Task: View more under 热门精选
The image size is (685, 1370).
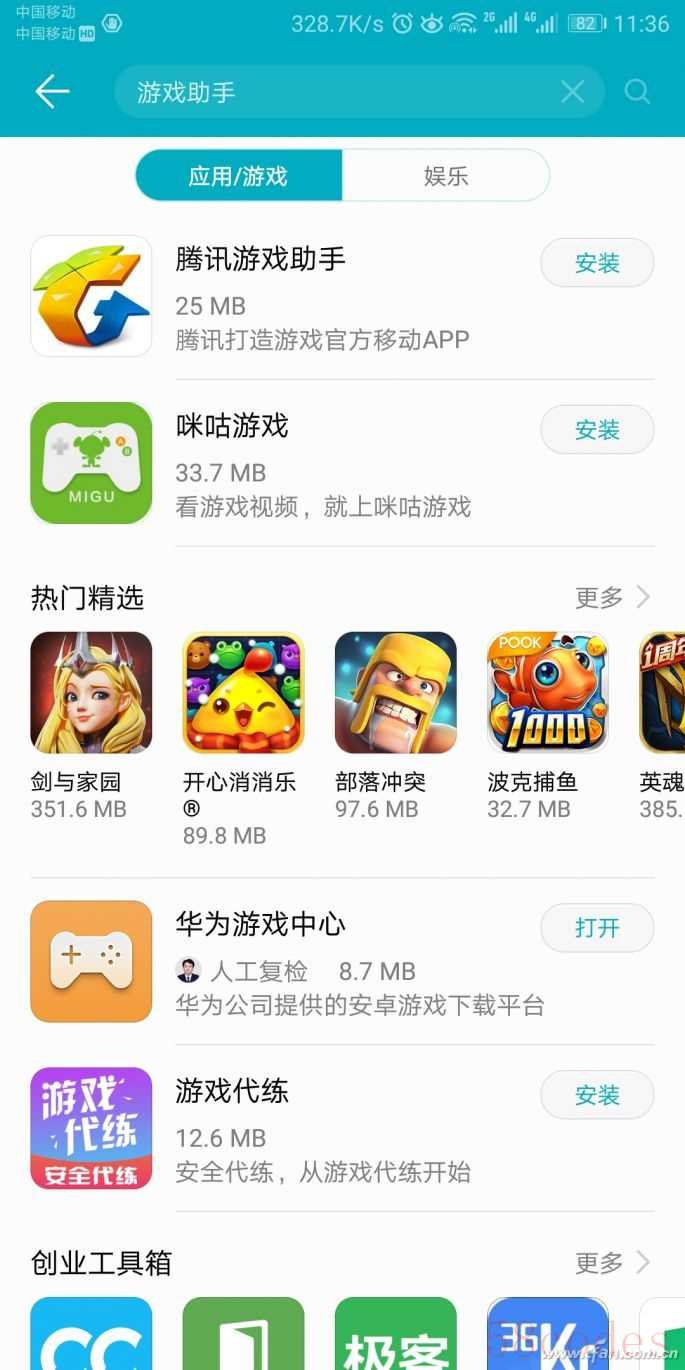Action: click(x=613, y=598)
